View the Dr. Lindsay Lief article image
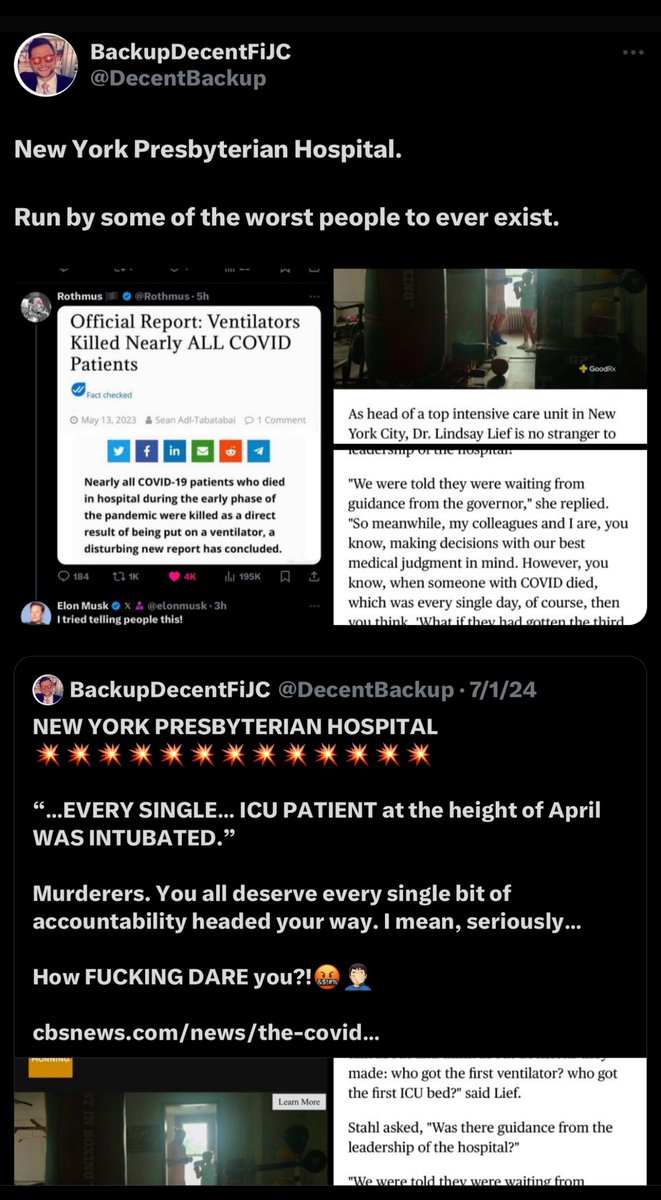 490,446
